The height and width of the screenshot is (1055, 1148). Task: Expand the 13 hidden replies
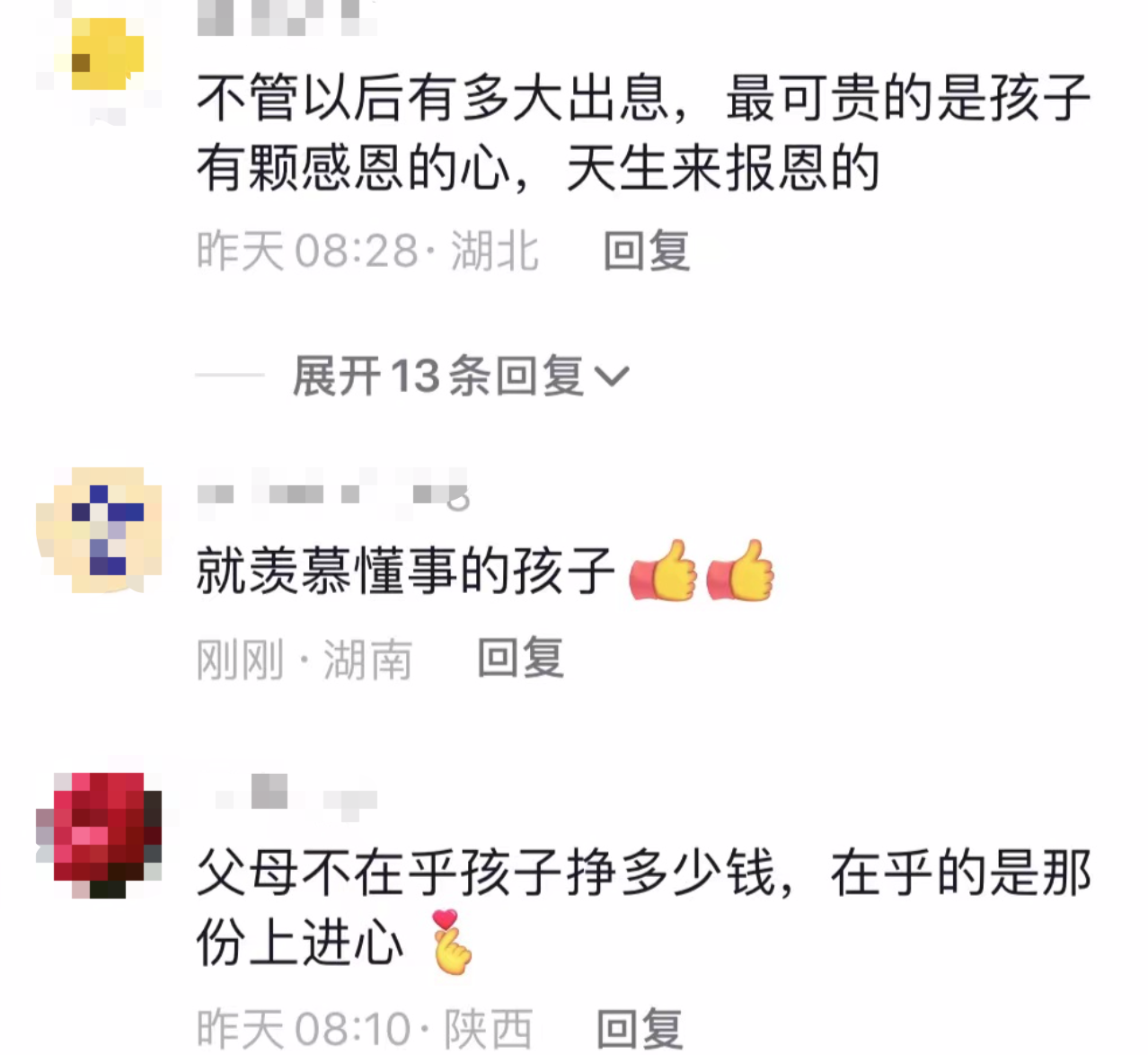pyautogui.click(x=460, y=375)
